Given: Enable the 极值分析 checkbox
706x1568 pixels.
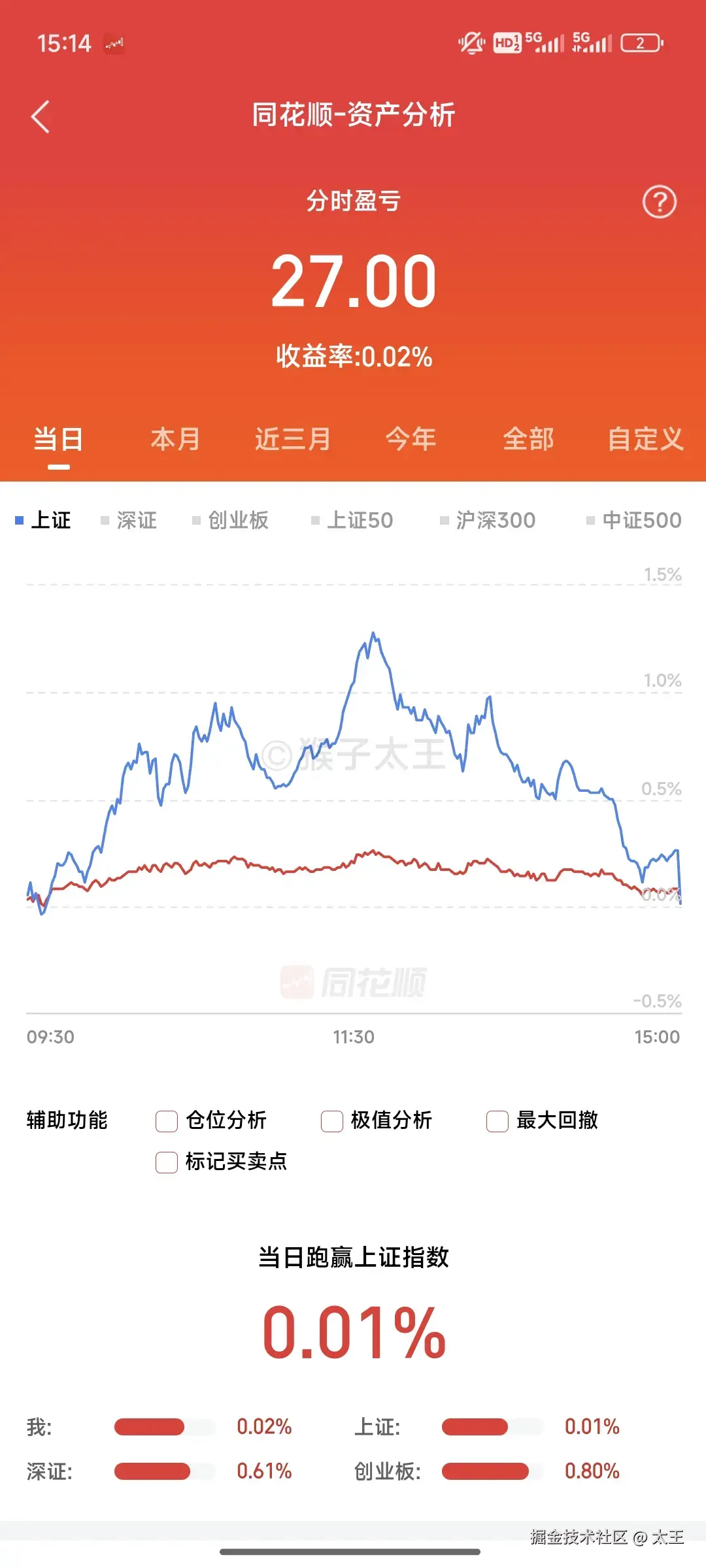Looking at the screenshot, I should (331, 1120).
